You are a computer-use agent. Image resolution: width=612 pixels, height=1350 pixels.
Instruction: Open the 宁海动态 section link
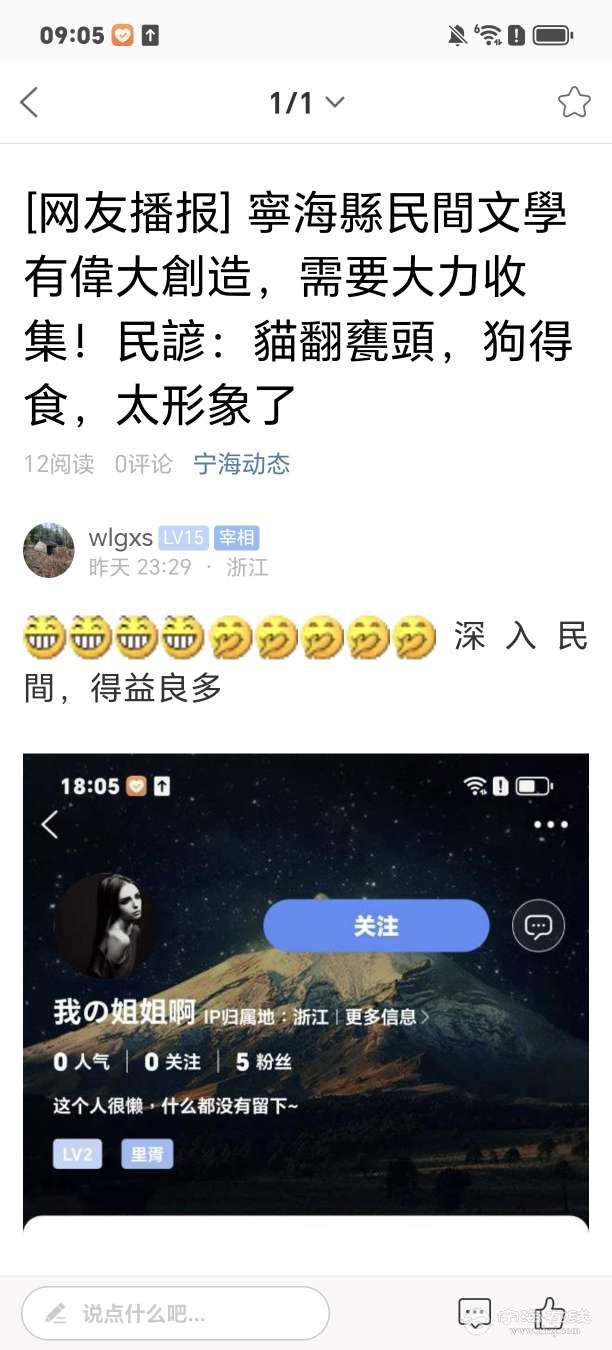241,464
